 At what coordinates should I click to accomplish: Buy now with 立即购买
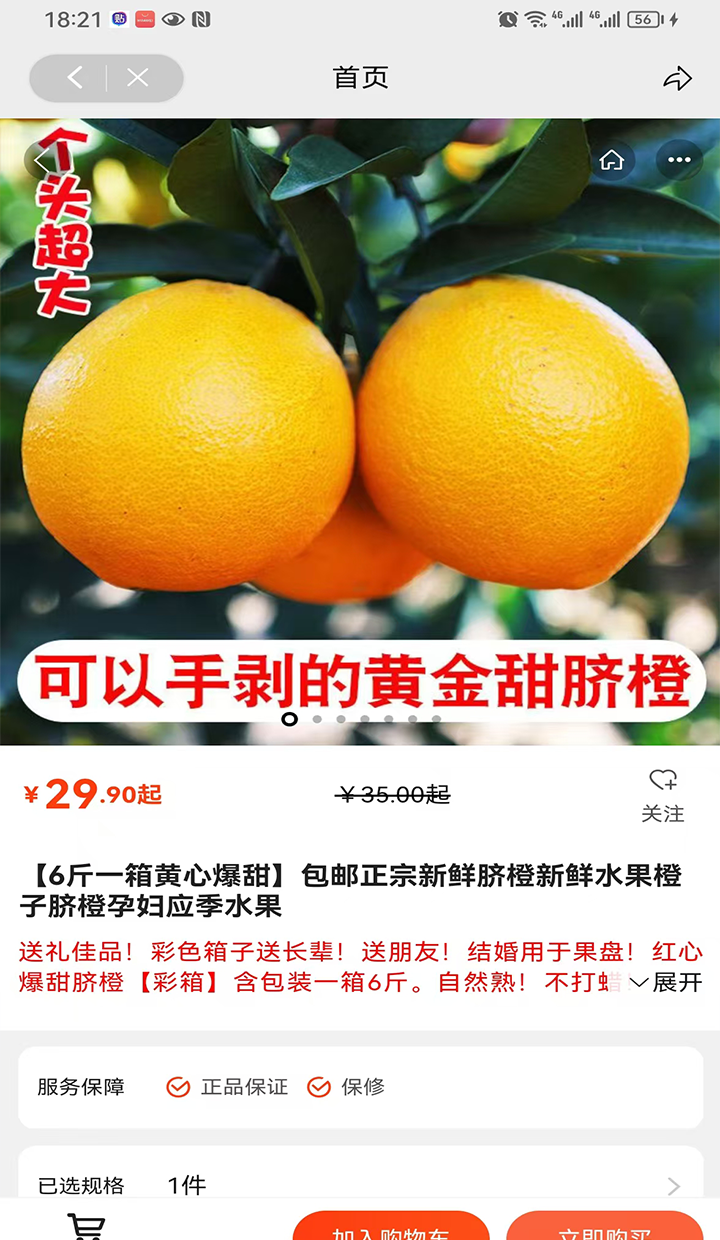point(604,1228)
